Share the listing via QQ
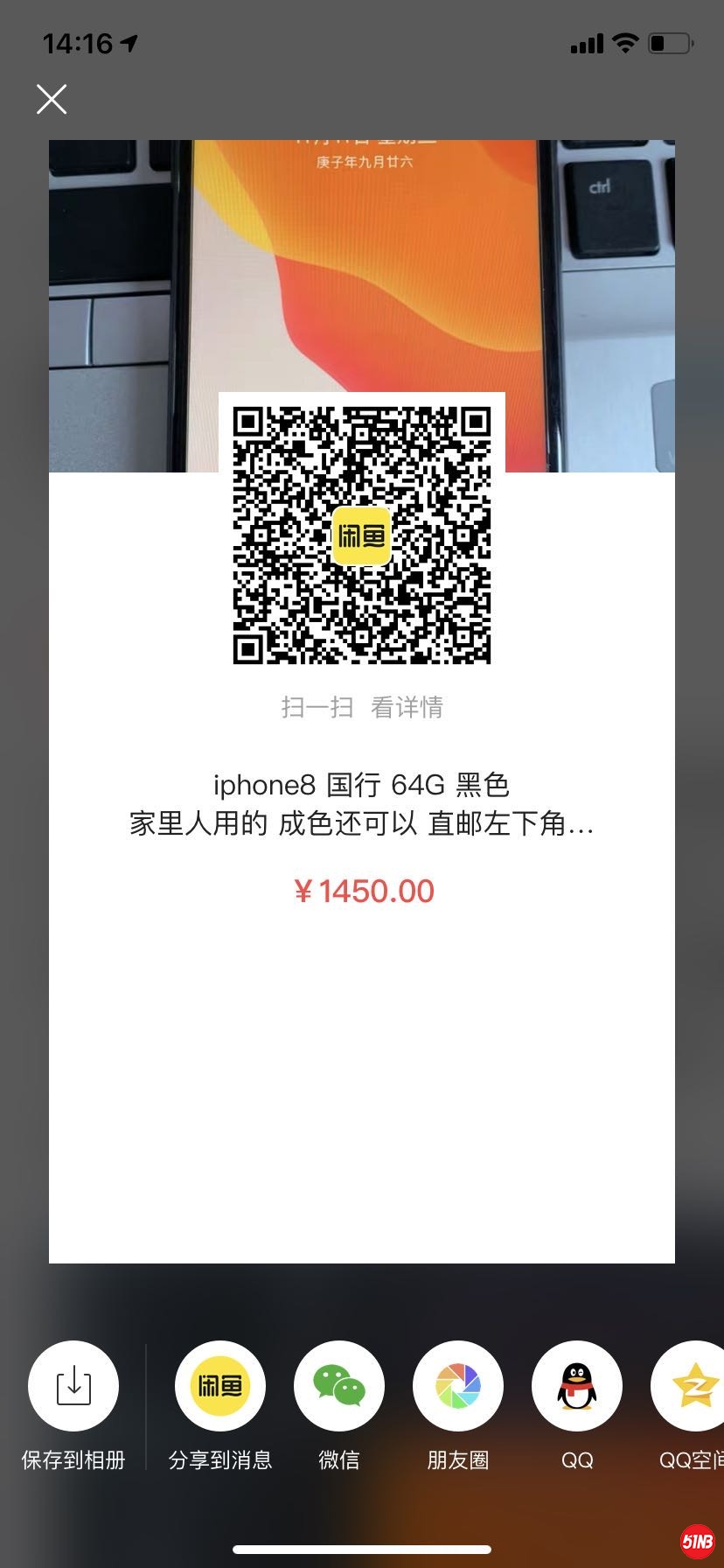Viewport: 724px width, 1568px height. coord(577,1385)
